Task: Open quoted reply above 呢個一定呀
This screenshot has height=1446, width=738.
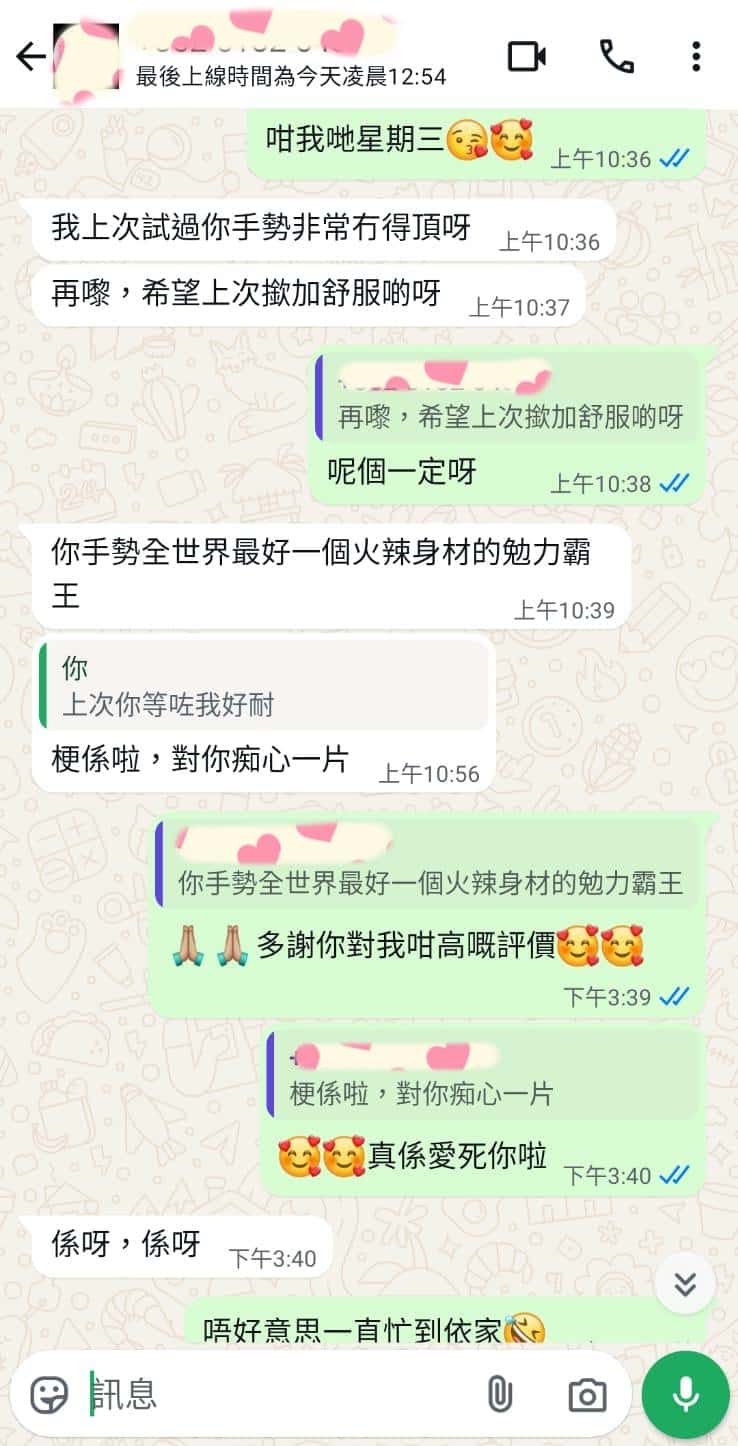Action: (509, 399)
